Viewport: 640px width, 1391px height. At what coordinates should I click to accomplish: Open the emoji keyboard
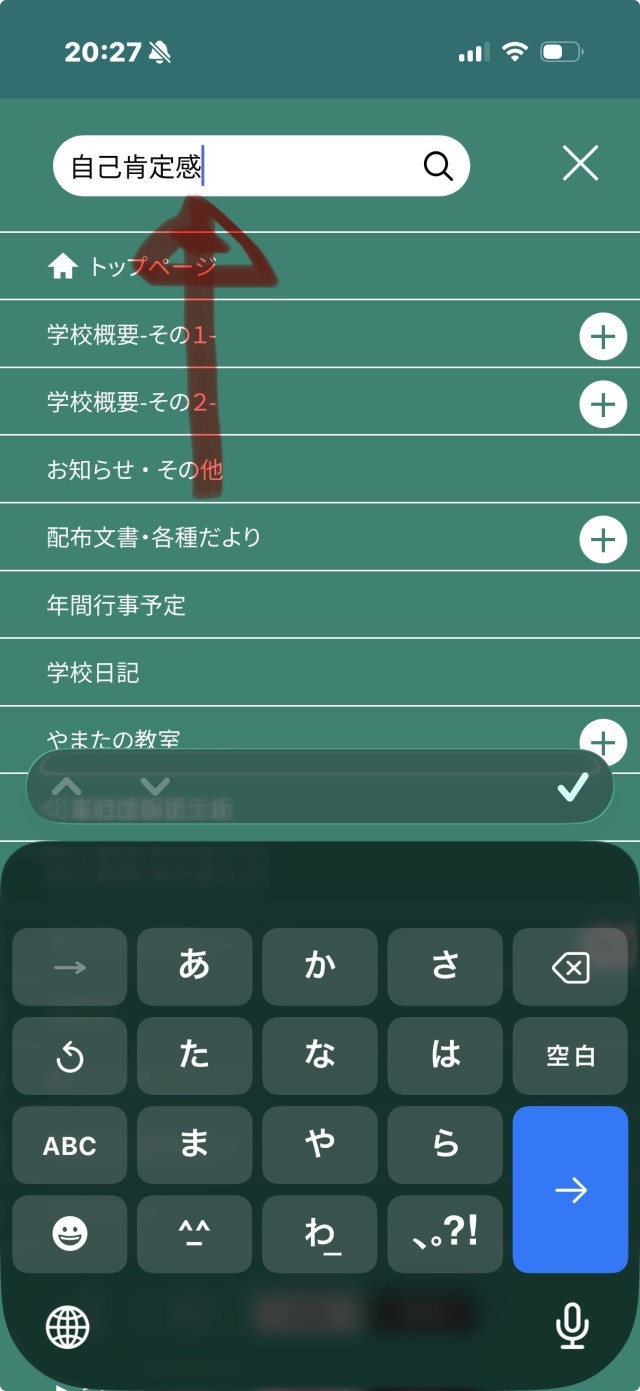pyautogui.click(x=70, y=1234)
